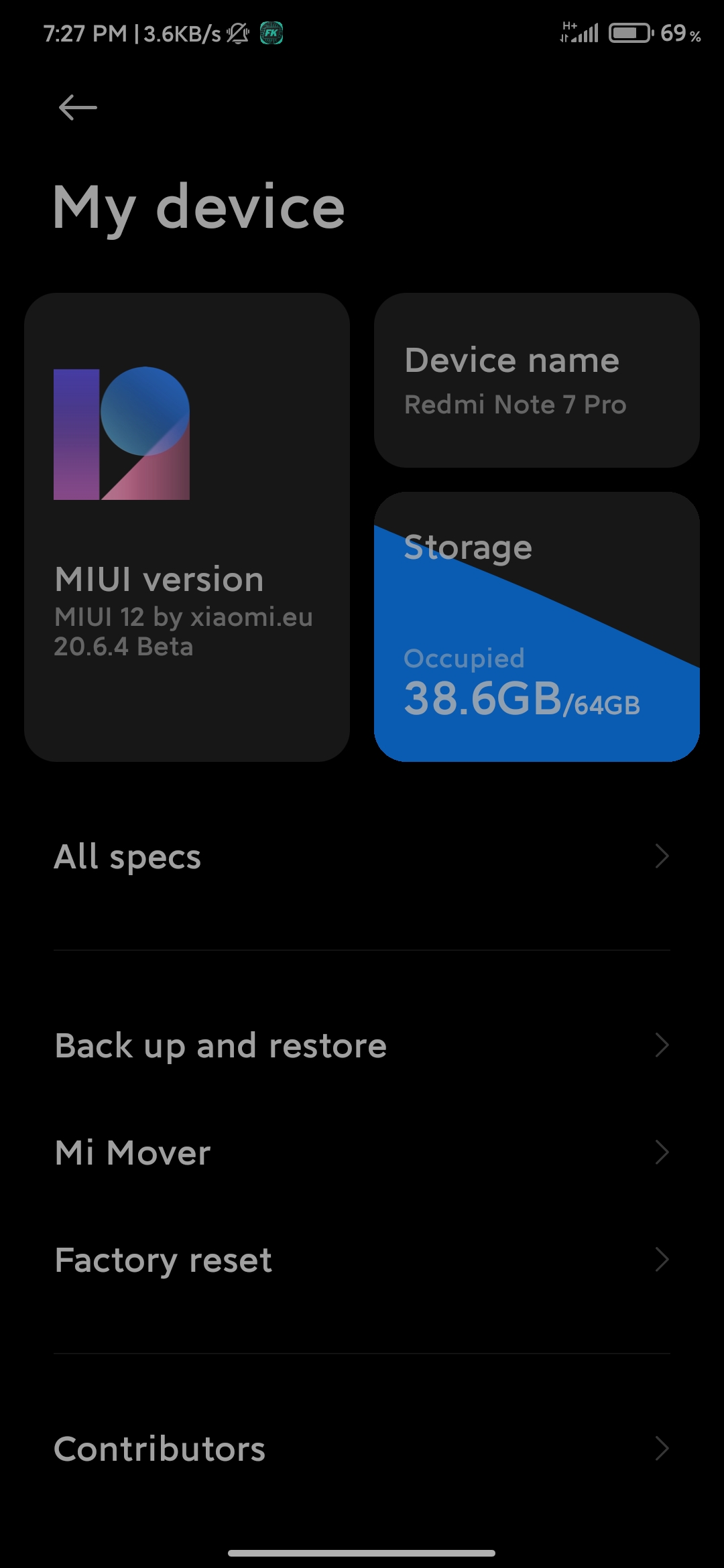Go back using the arrow

point(78,107)
